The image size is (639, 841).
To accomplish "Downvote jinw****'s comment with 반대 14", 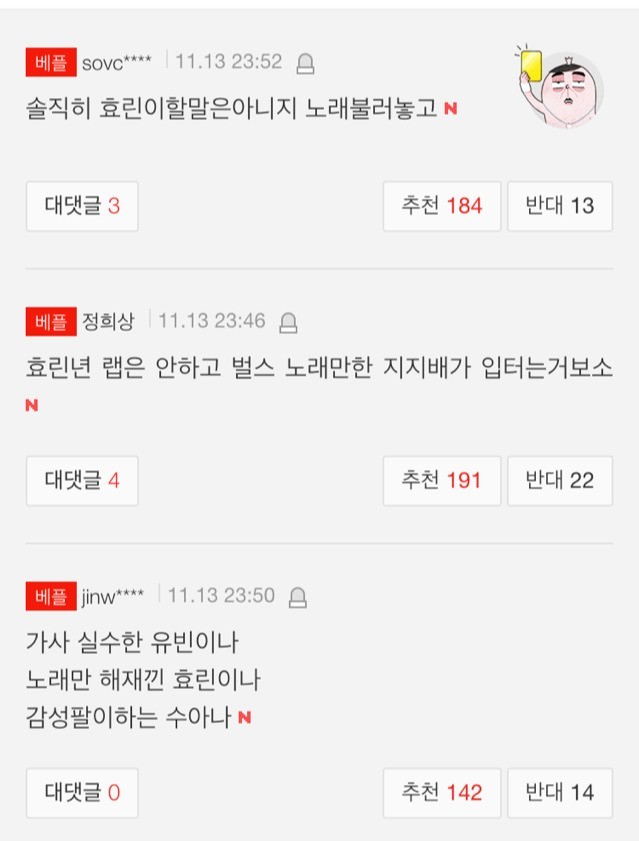I will click(559, 793).
